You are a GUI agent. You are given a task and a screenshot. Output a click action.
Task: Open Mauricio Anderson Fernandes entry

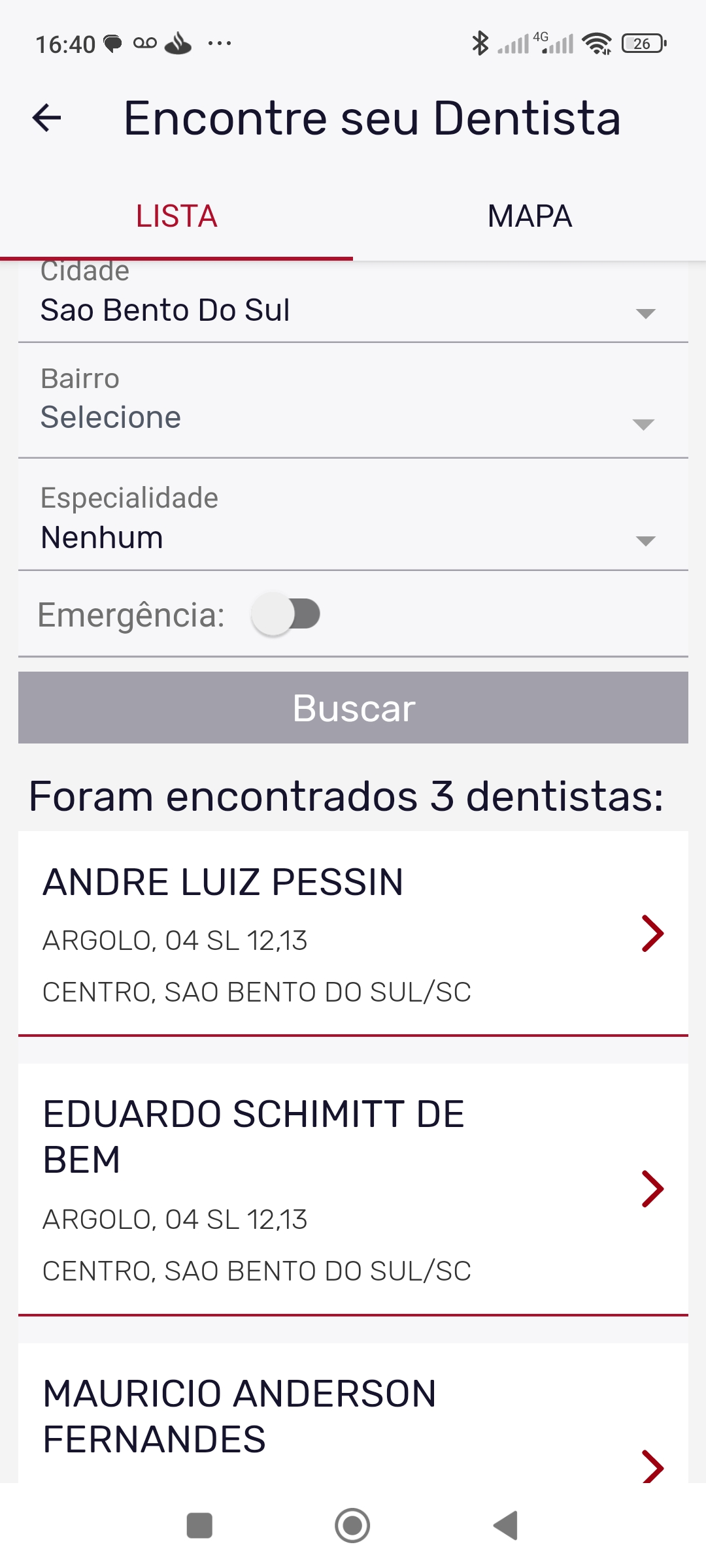coord(353,1418)
